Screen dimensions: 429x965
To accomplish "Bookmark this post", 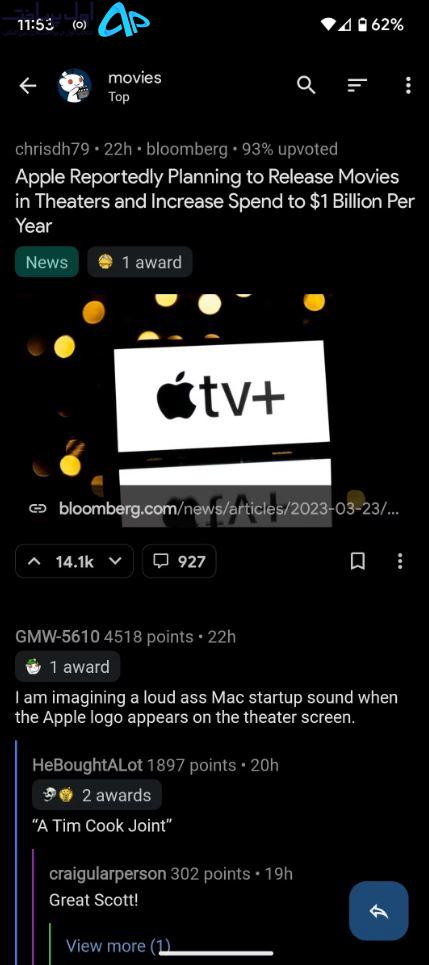I will pyautogui.click(x=358, y=561).
